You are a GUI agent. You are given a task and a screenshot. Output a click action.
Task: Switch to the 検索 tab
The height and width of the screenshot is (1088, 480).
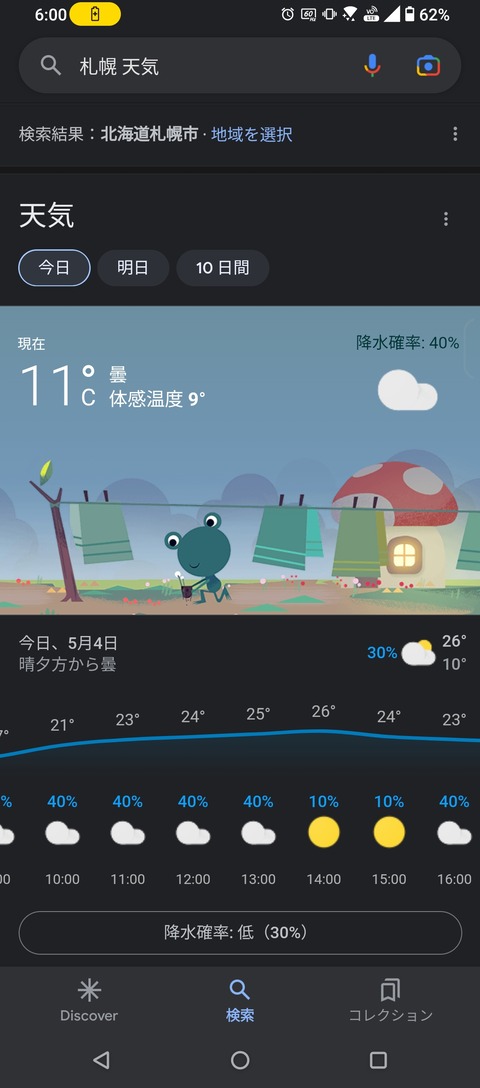tap(240, 1001)
